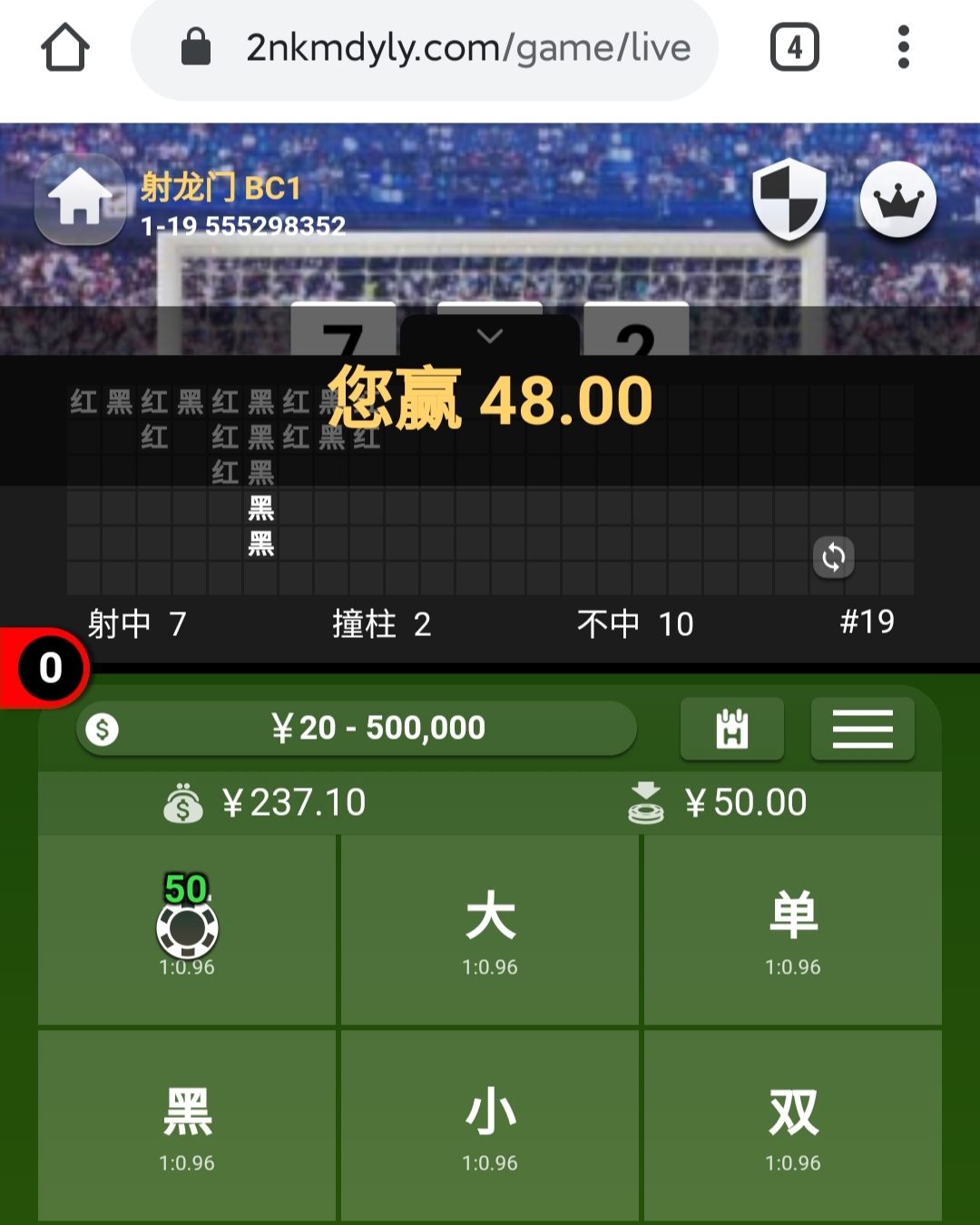Bet on 小 (small)

pos(490,1125)
